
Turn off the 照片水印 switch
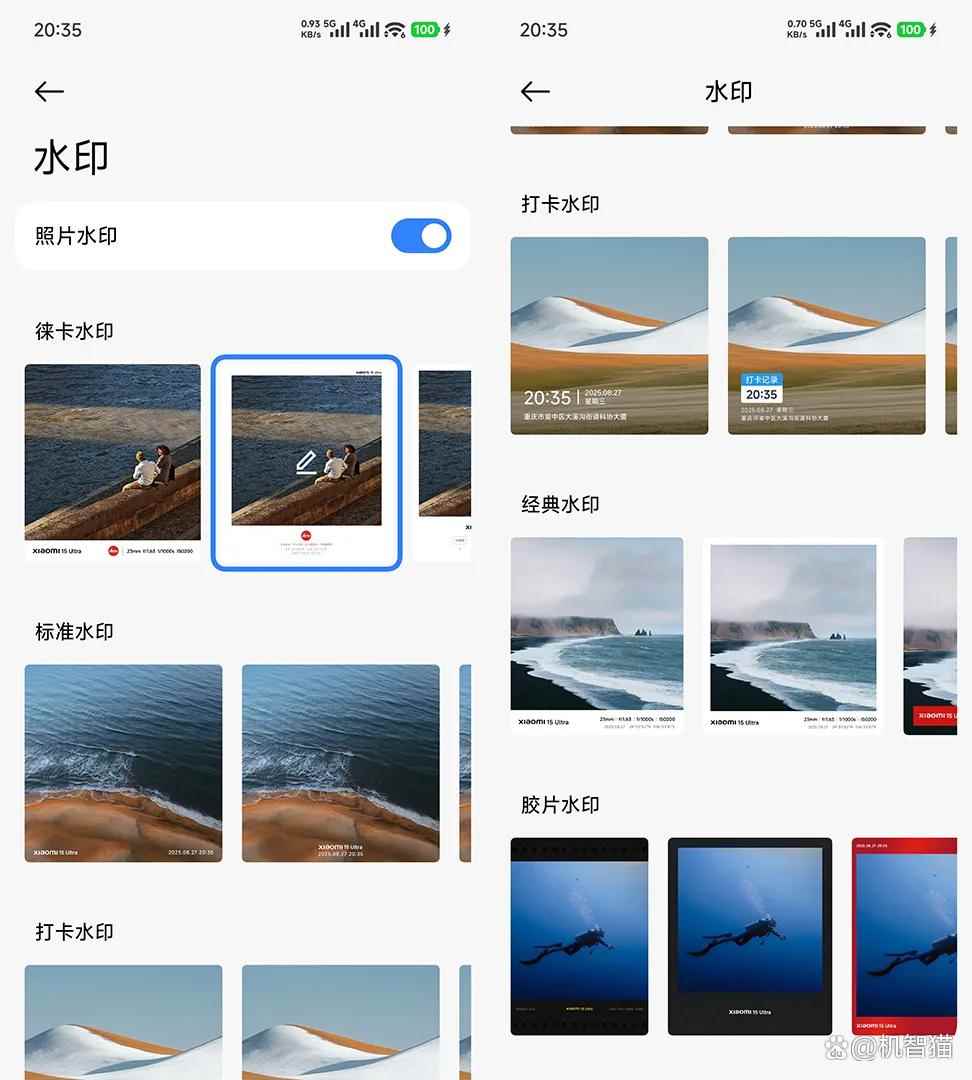[421, 236]
